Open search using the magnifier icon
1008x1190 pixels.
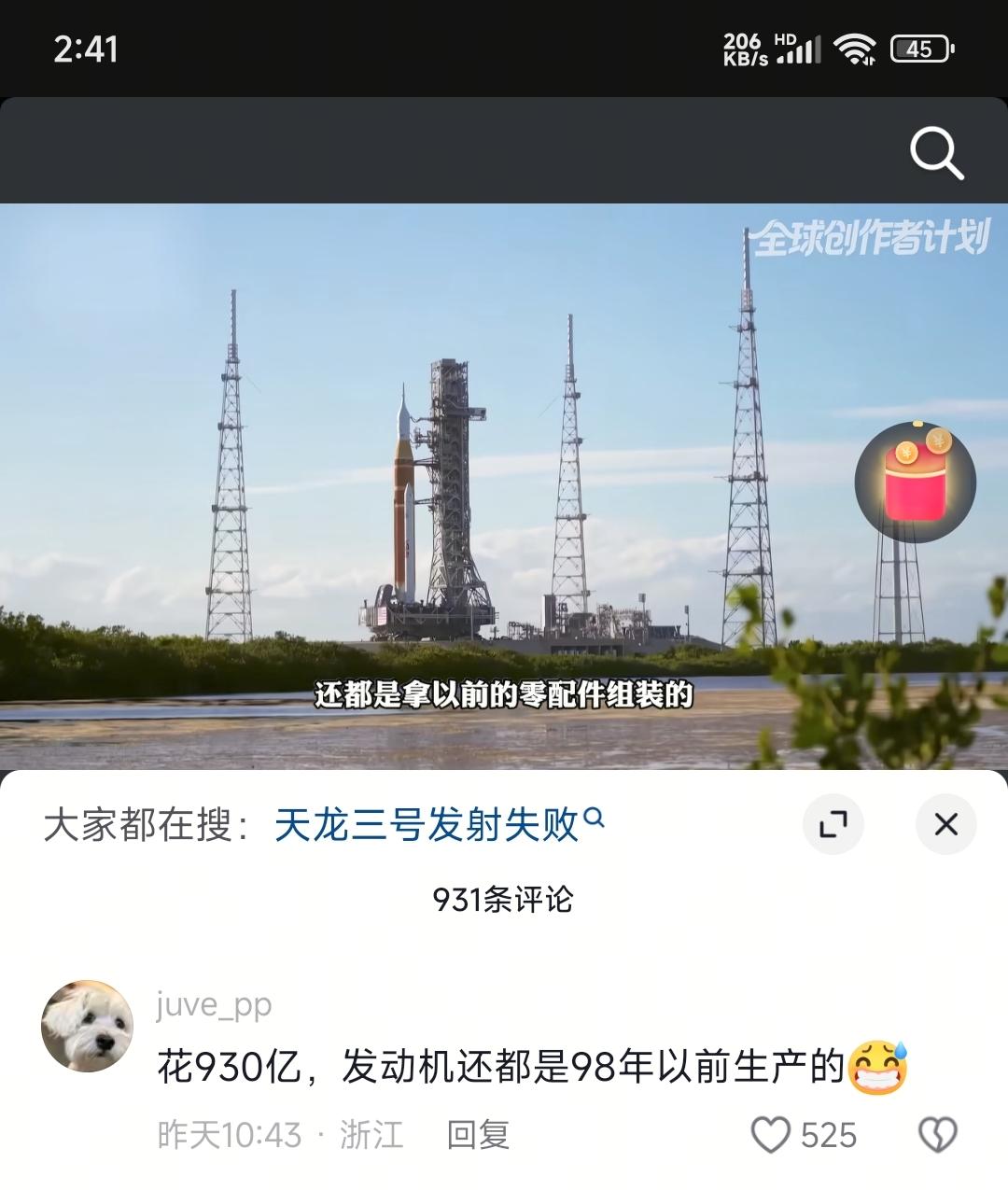(936, 152)
